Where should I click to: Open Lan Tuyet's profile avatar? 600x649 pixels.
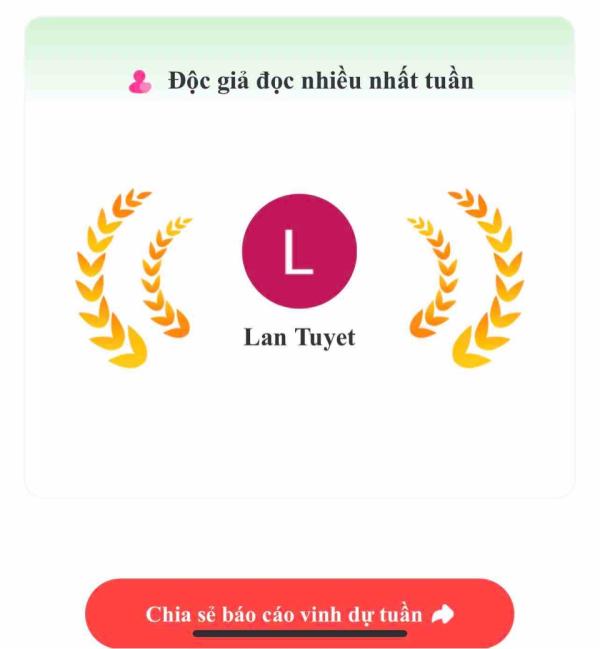pyautogui.click(x=299, y=251)
